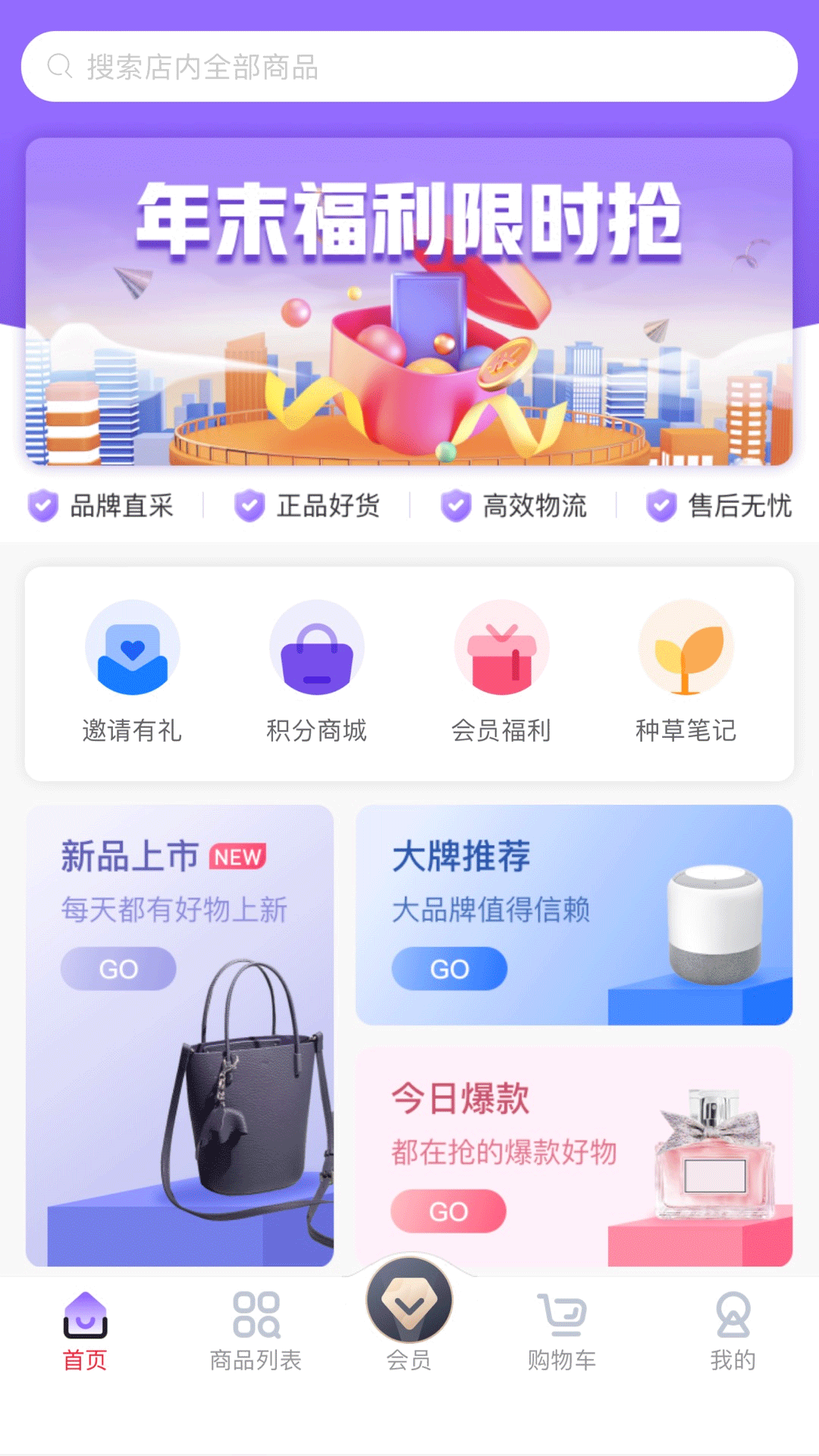
Task: Open 种草笔记 notes section
Action: (686, 671)
